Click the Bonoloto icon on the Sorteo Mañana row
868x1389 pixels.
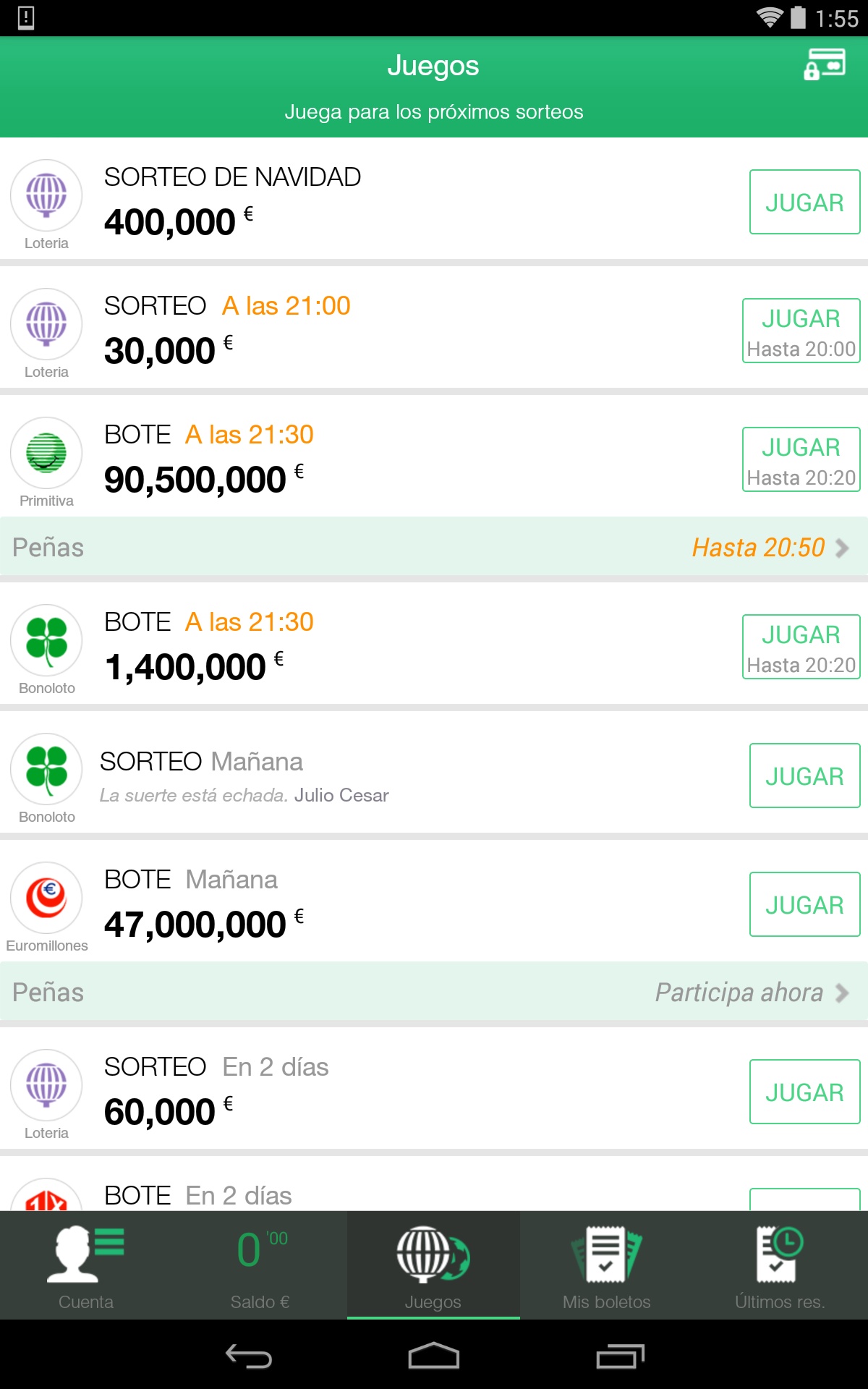point(46,769)
